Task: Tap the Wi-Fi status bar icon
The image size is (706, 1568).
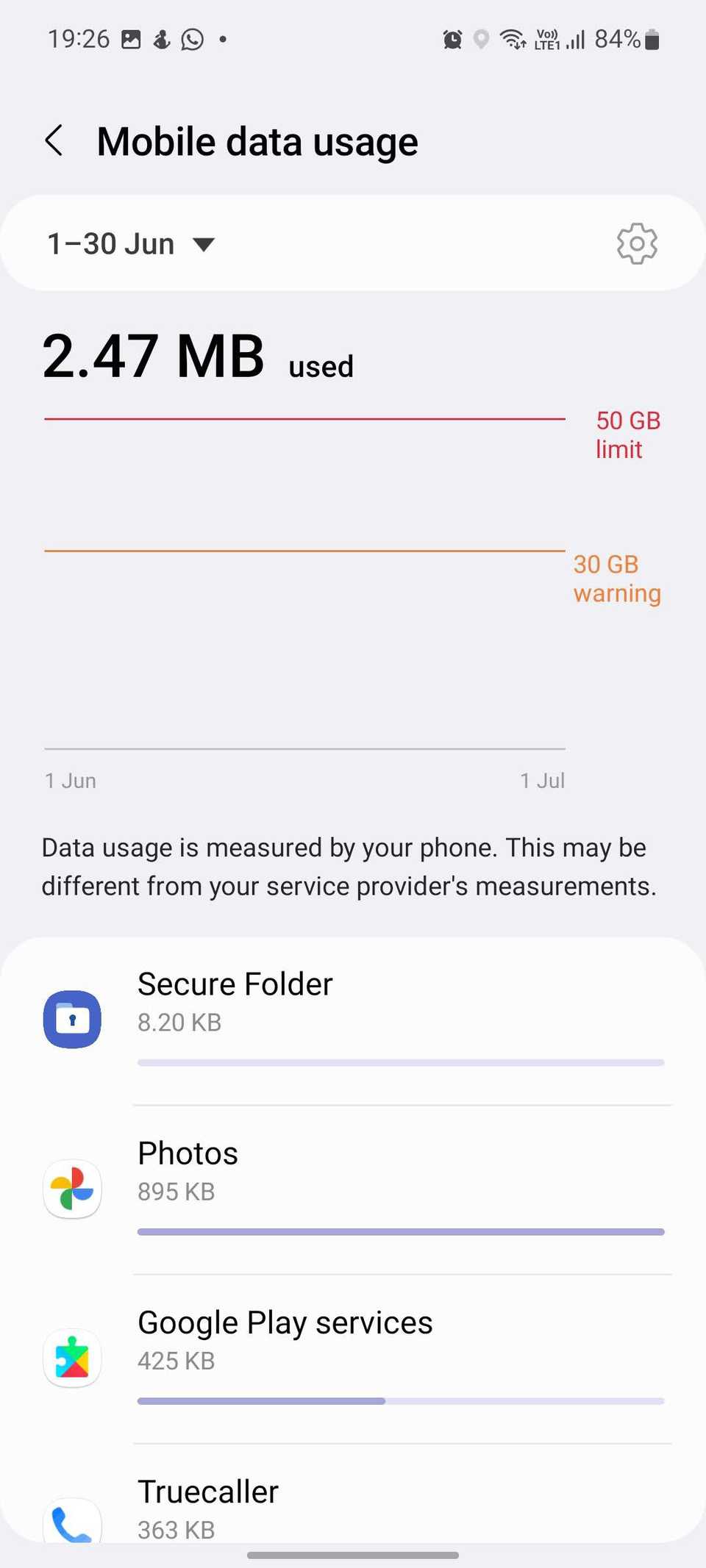Action: click(513, 39)
